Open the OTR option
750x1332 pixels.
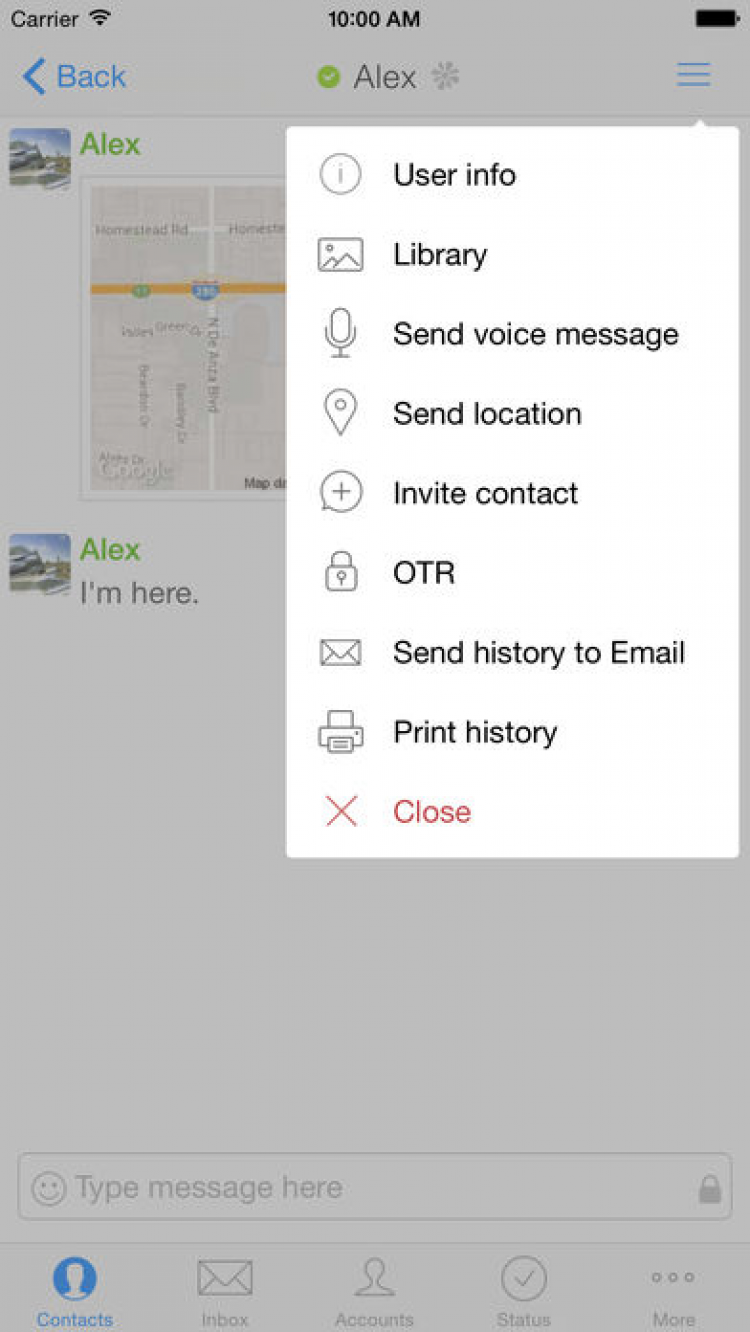click(424, 573)
